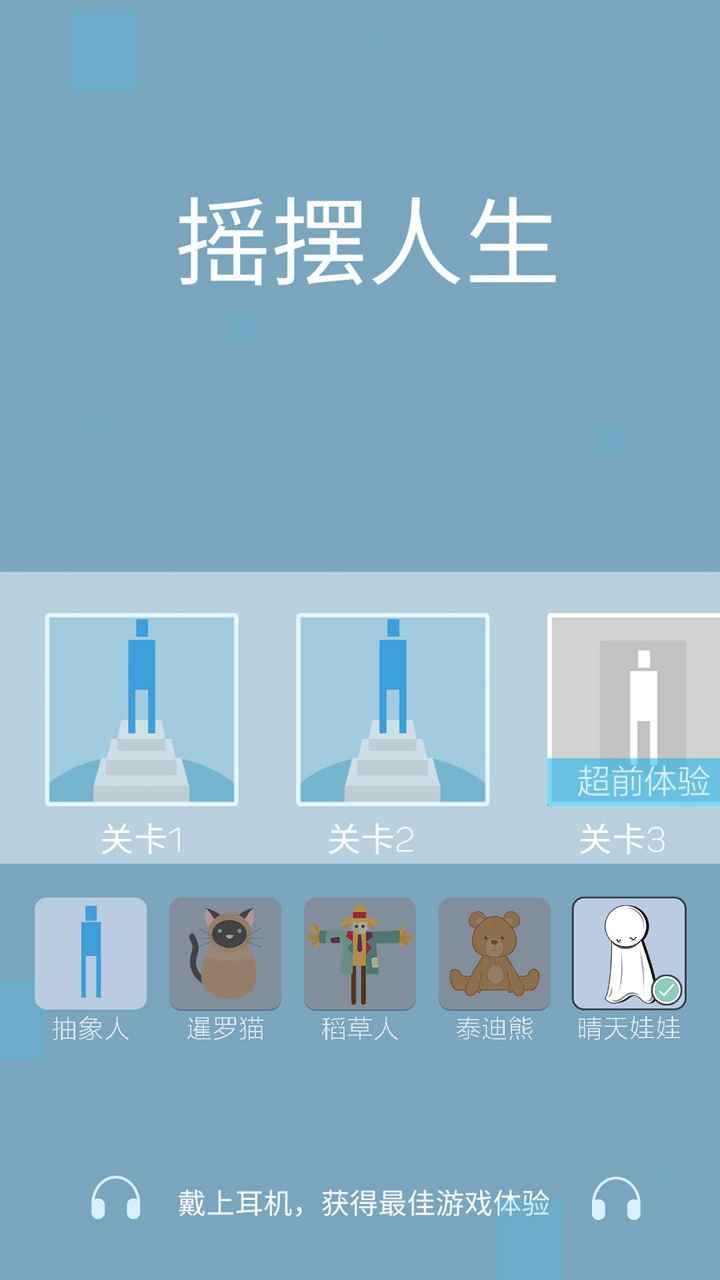The width and height of the screenshot is (720, 1280).
Task: Choose the 暹罗猫 Siamese cat character
Action: (x=222, y=955)
